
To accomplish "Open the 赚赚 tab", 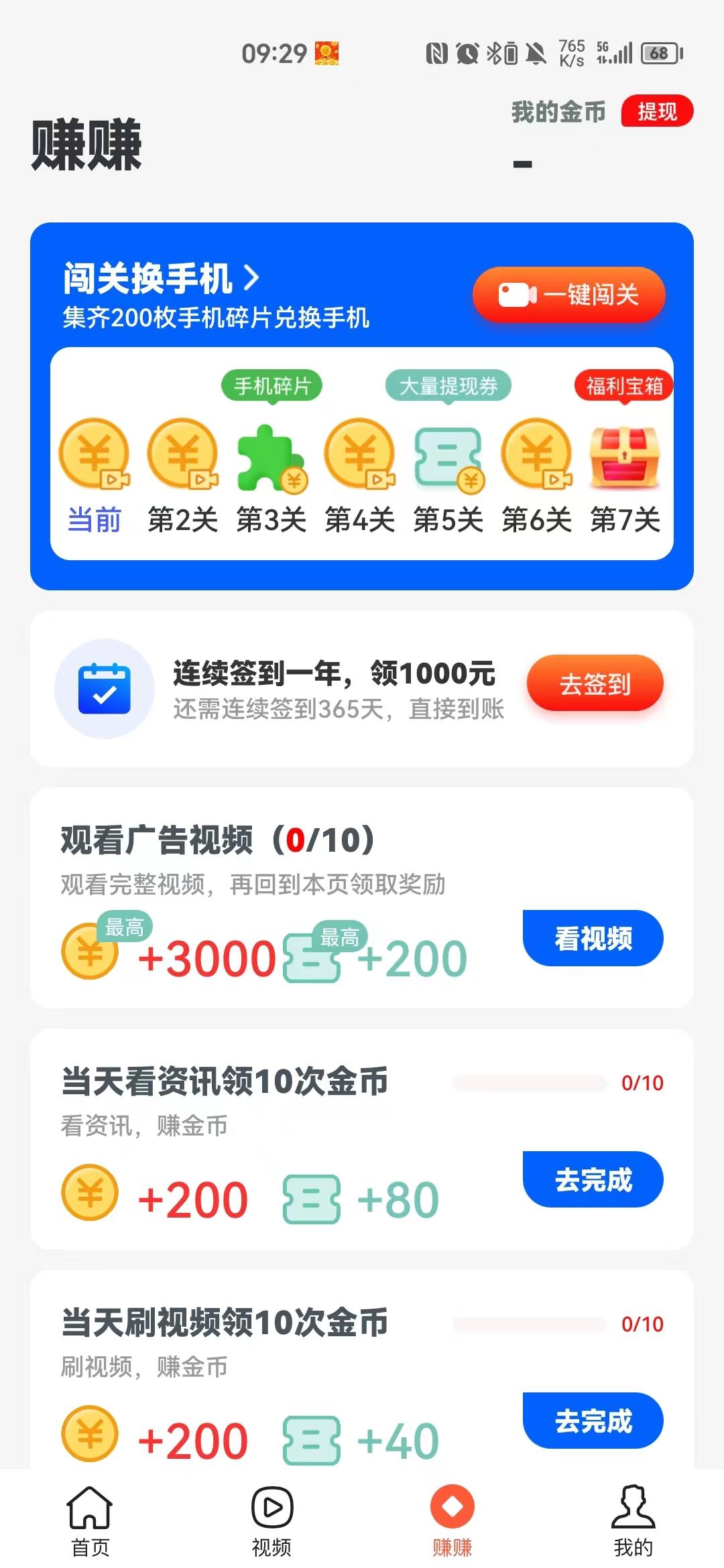I will coord(452,1520).
